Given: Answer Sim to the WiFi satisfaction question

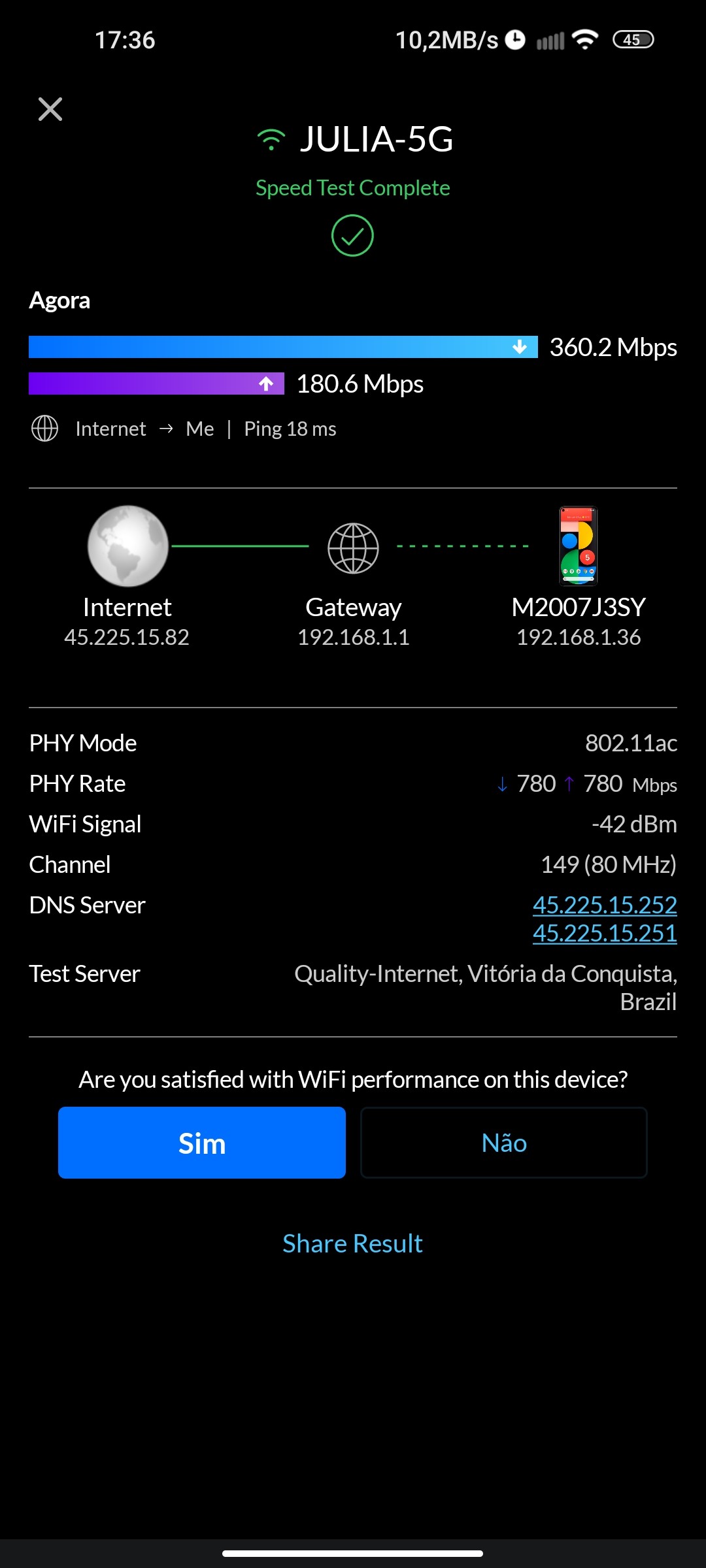Looking at the screenshot, I should [x=201, y=1143].
